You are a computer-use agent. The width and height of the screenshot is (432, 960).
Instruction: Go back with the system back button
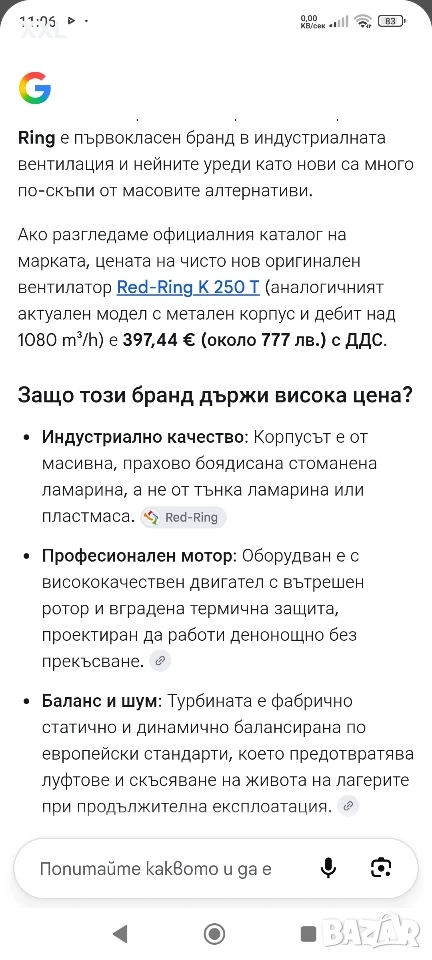(120, 934)
